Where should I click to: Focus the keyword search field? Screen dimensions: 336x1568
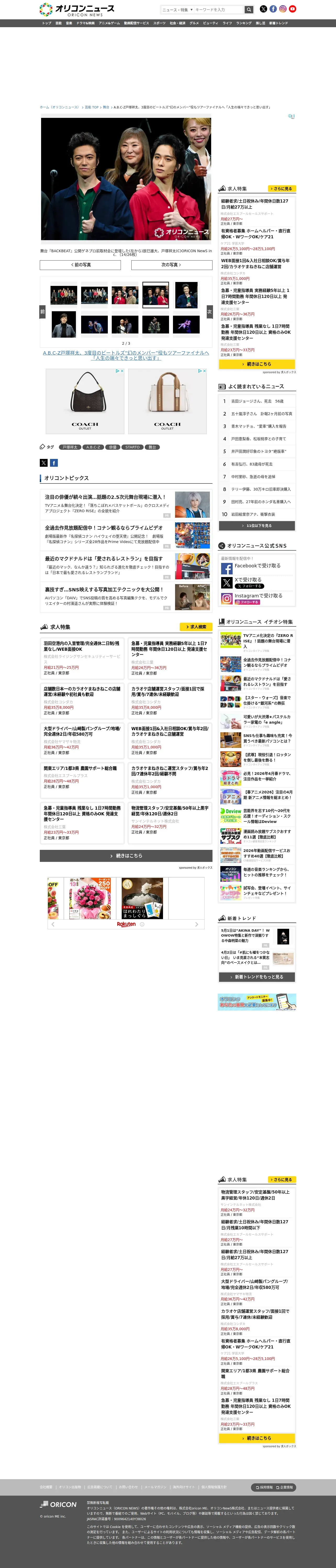pos(219,10)
